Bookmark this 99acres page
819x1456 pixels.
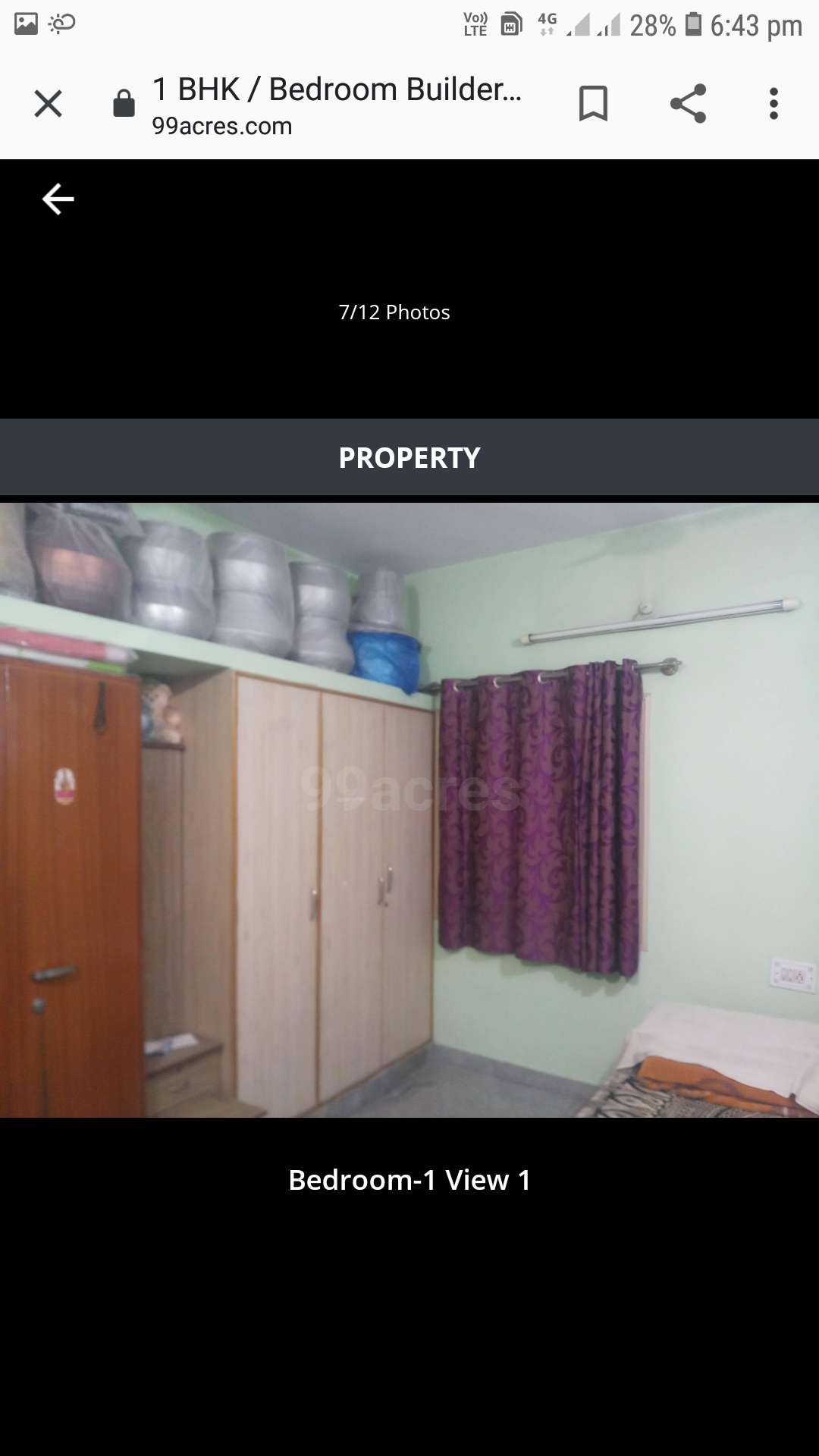tap(593, 104)
